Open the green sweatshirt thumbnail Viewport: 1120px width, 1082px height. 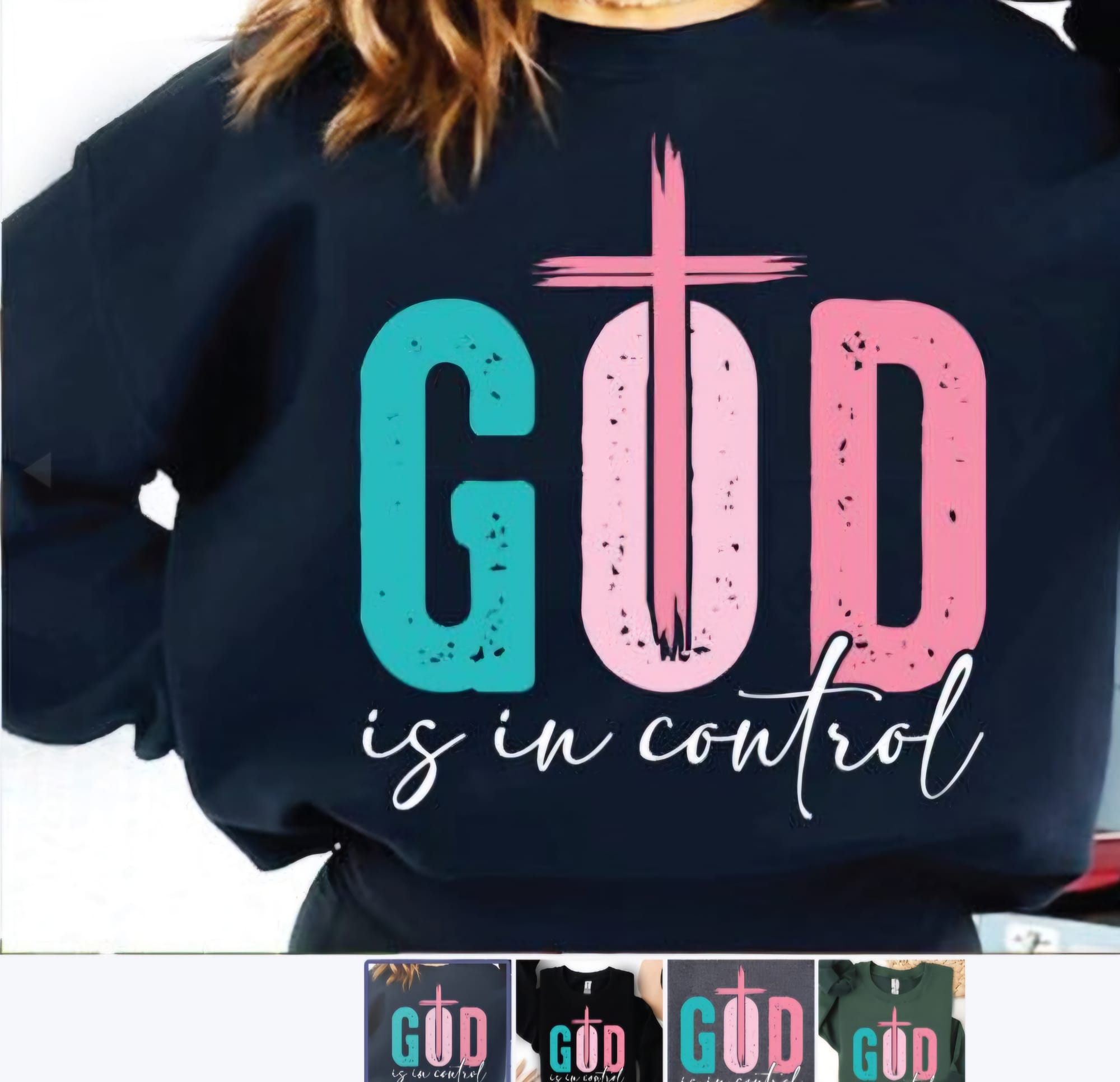point(892,1022)
